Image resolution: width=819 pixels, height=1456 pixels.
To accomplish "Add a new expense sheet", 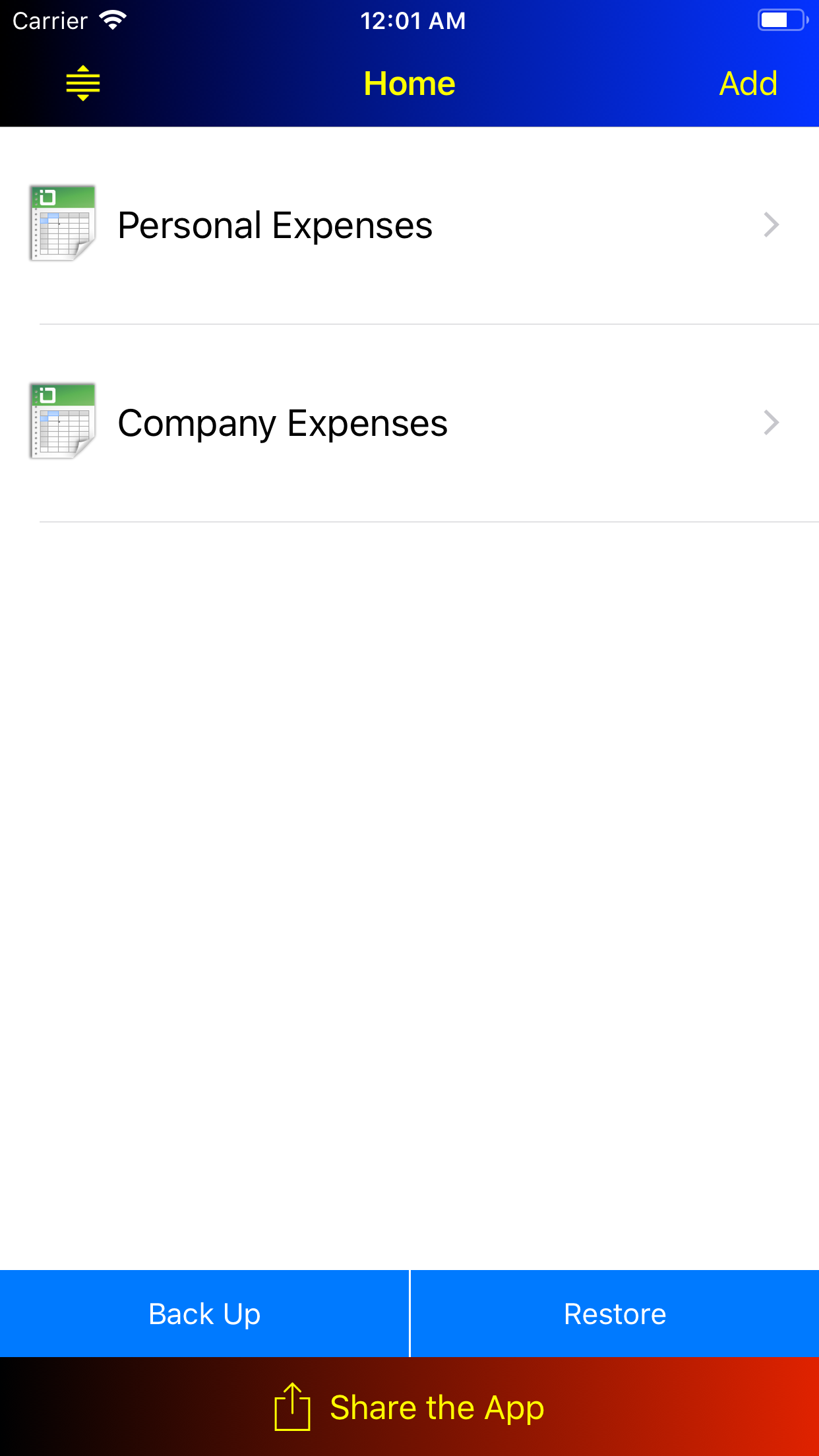I will click(748, 84).
